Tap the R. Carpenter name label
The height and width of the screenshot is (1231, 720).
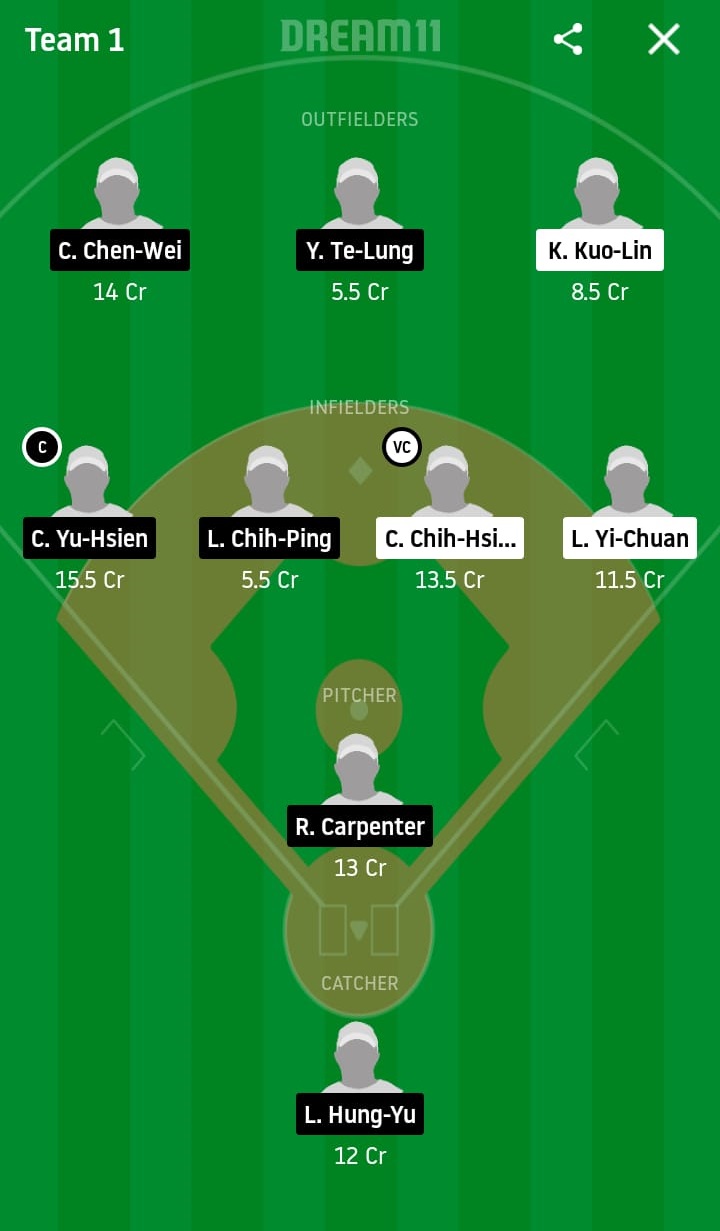click(x=360, y=826)
